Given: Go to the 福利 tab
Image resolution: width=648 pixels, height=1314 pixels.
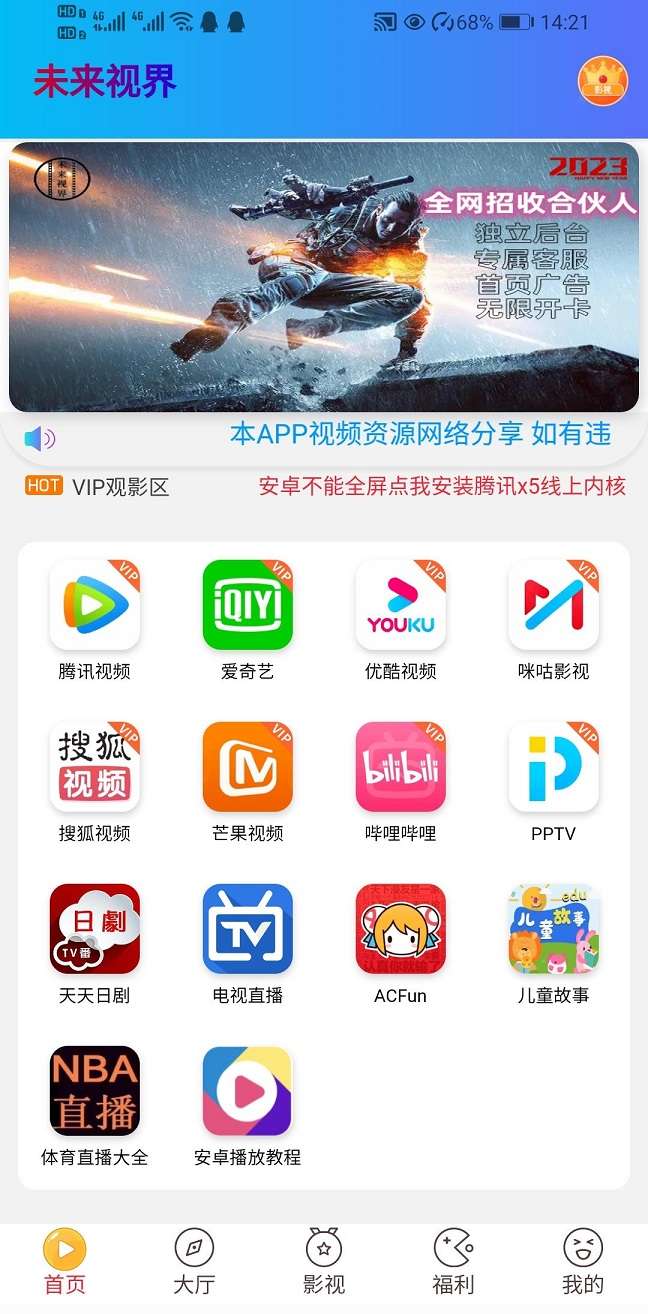Looking at the screenshot, I should click(x=453, y=1262).
